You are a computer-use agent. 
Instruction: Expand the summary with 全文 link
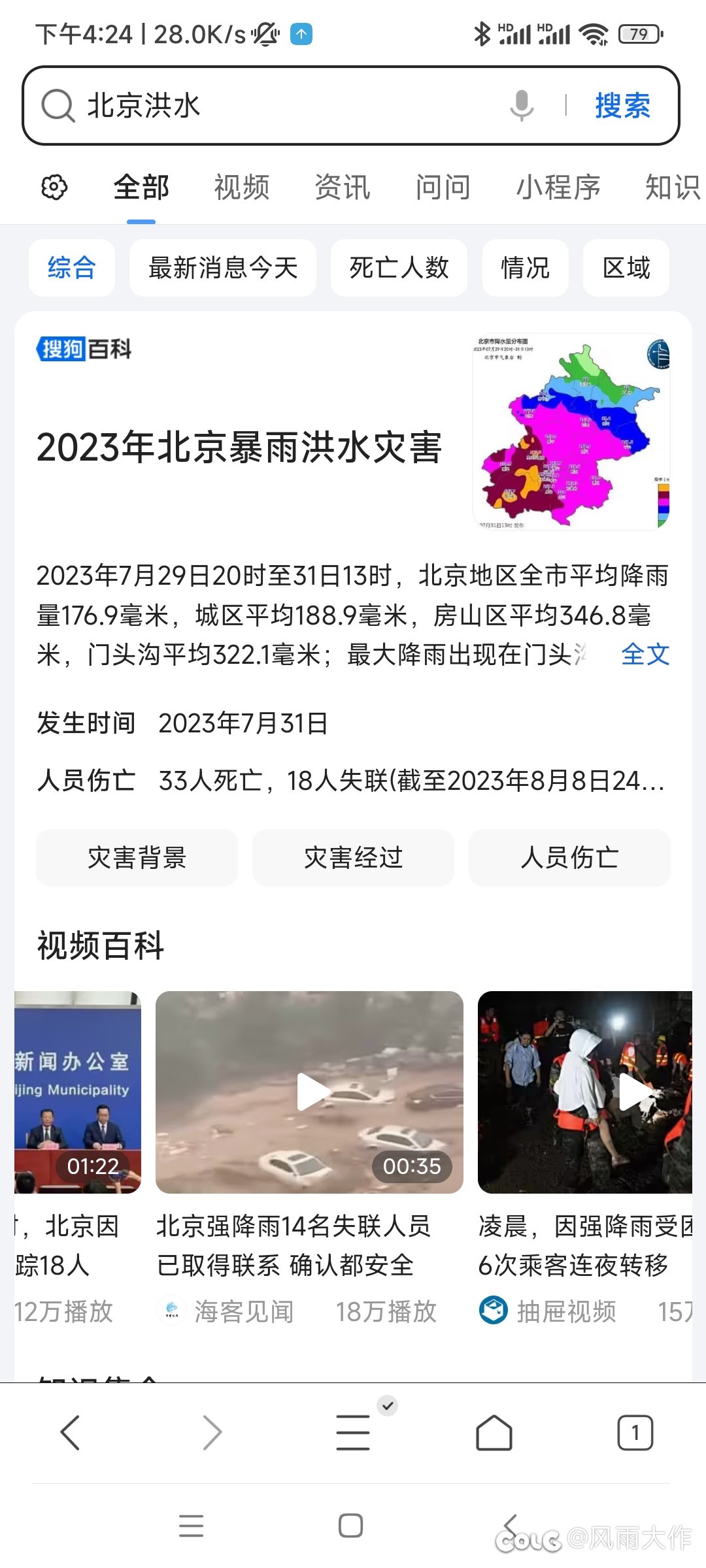pos(645,654)
